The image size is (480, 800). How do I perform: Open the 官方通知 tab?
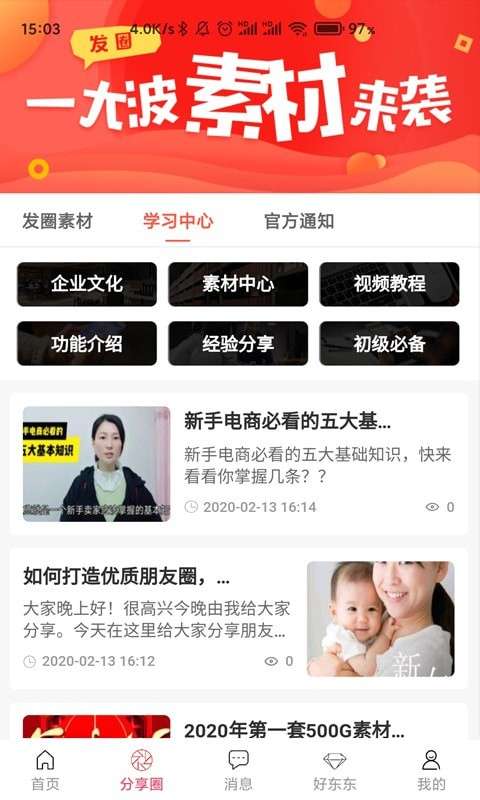(299, 221)
